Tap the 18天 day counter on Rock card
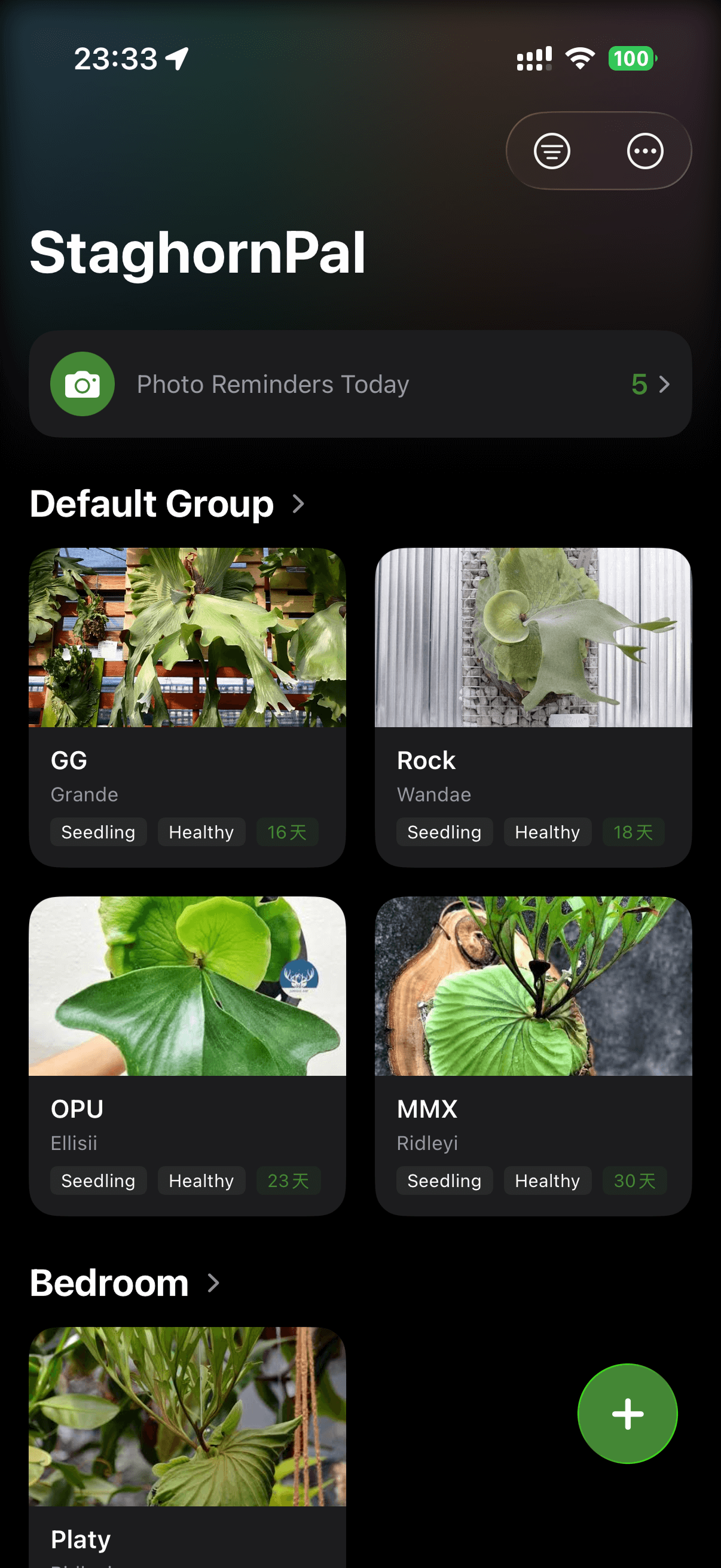 point(633,832)
